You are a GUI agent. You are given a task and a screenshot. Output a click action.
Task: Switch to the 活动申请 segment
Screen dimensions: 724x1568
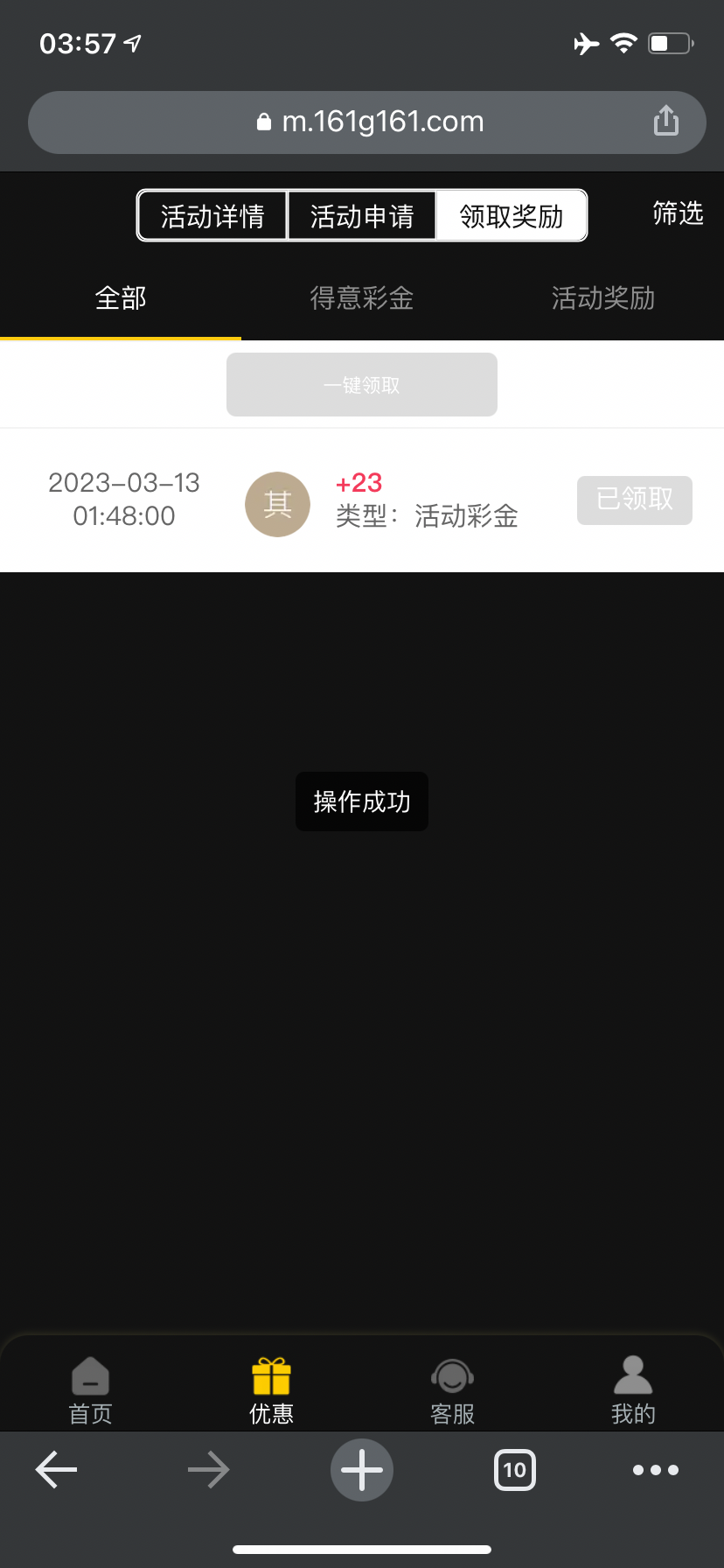coord(362,216)
